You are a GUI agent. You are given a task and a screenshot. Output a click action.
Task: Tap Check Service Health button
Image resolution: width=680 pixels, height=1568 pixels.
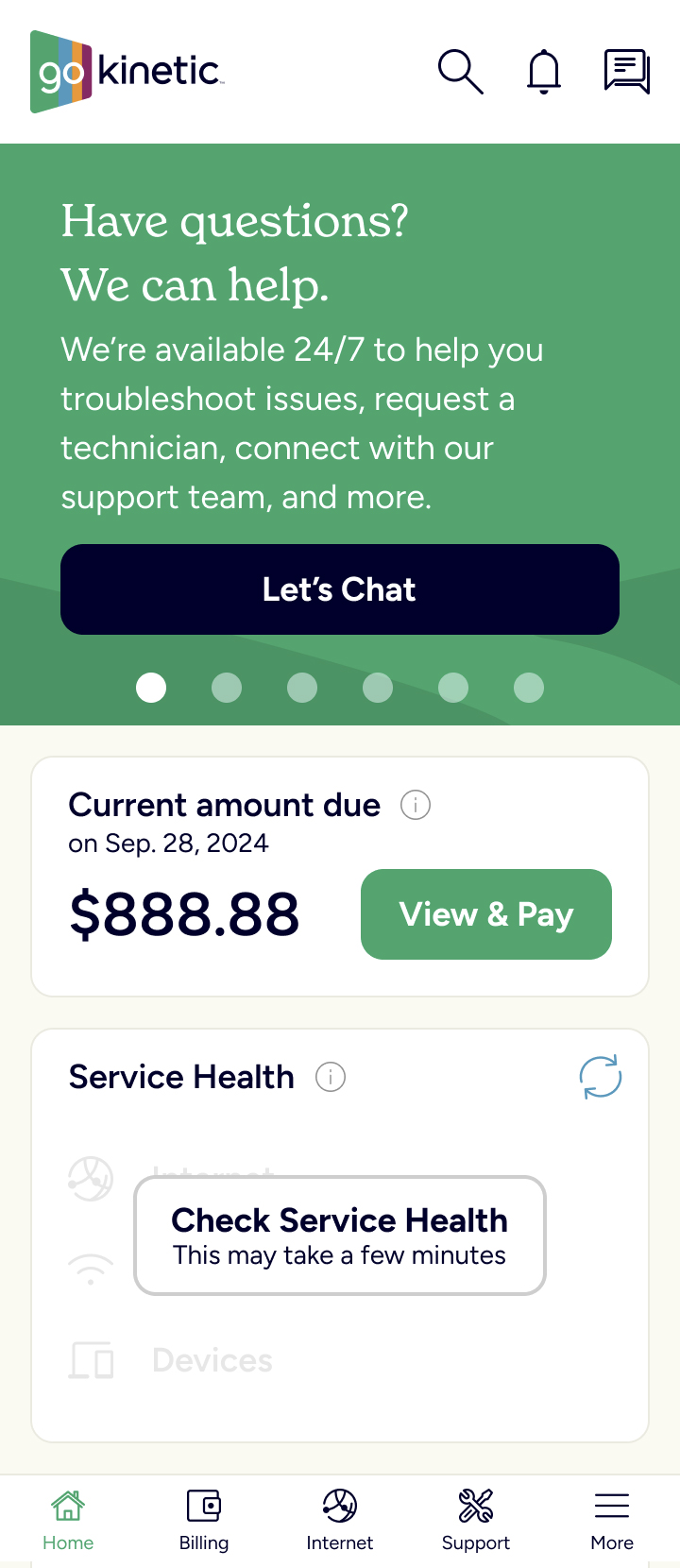340,1236
